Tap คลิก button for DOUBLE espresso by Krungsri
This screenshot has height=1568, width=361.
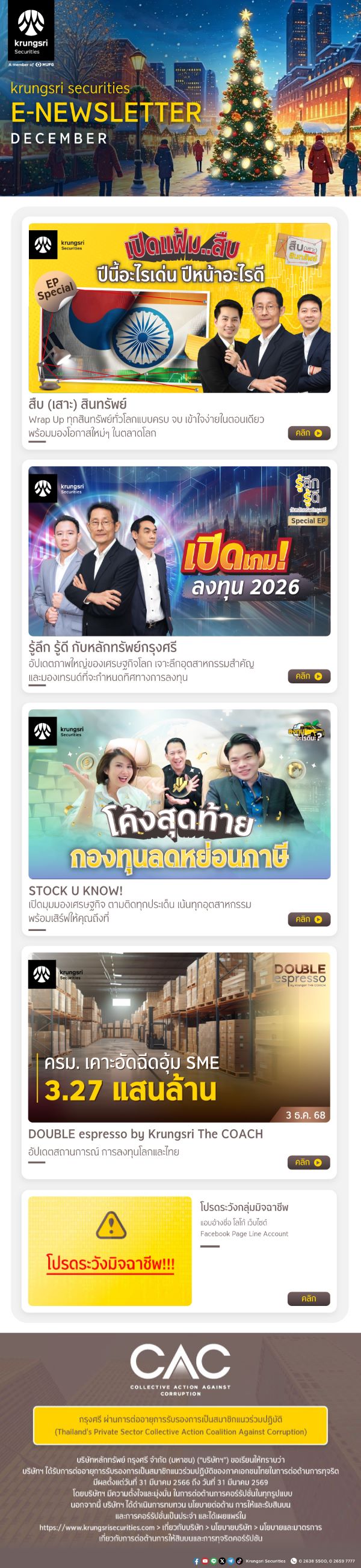pos(309,1162)
